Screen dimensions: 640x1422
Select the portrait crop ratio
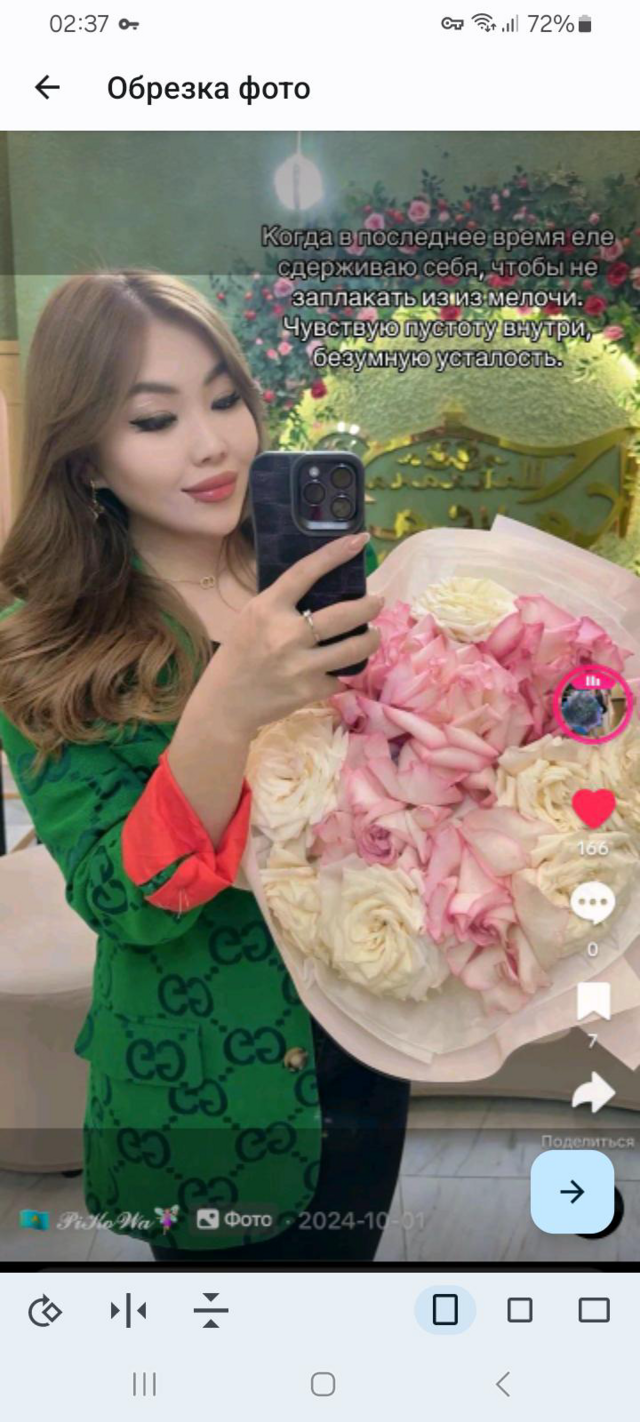click(x=445, y=1310)
